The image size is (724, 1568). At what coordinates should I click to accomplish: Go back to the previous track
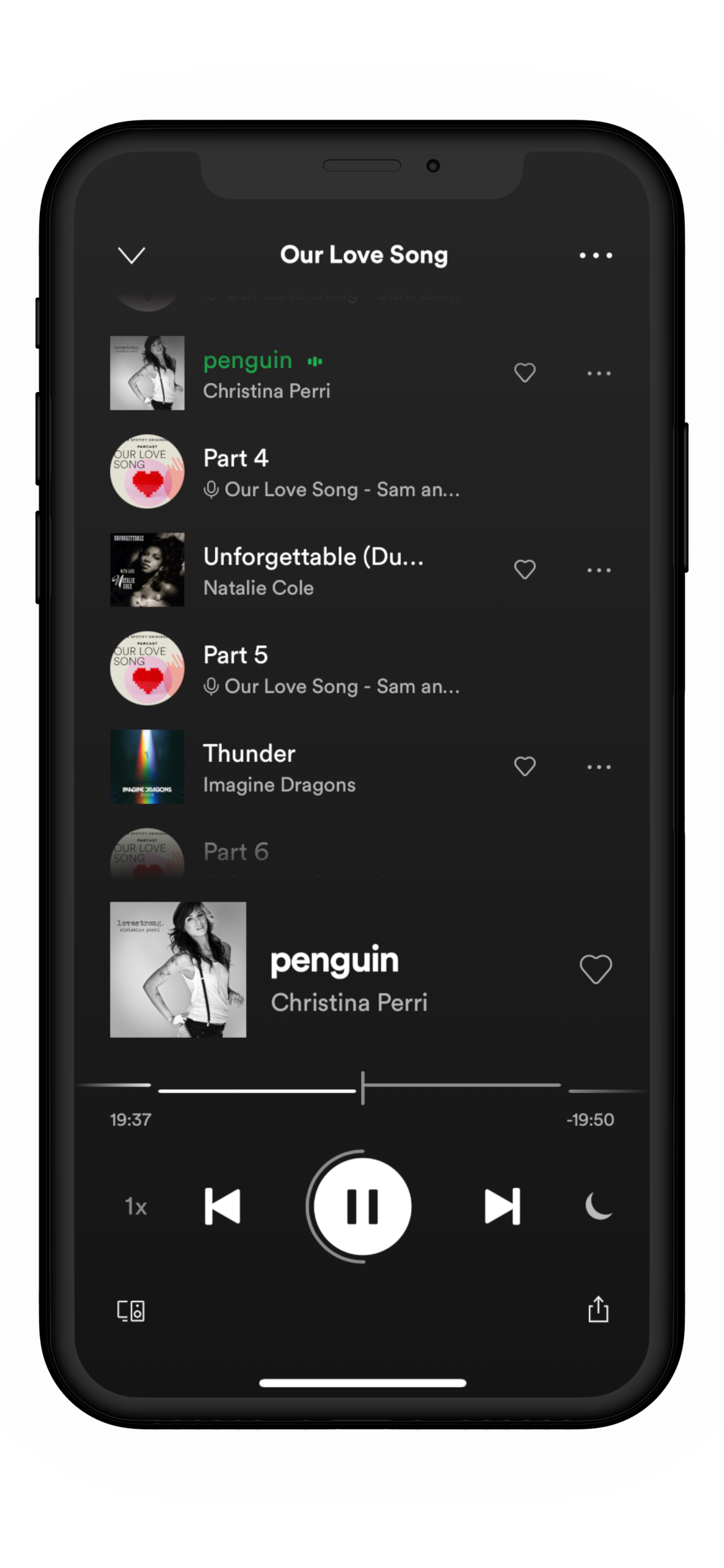222,1207
